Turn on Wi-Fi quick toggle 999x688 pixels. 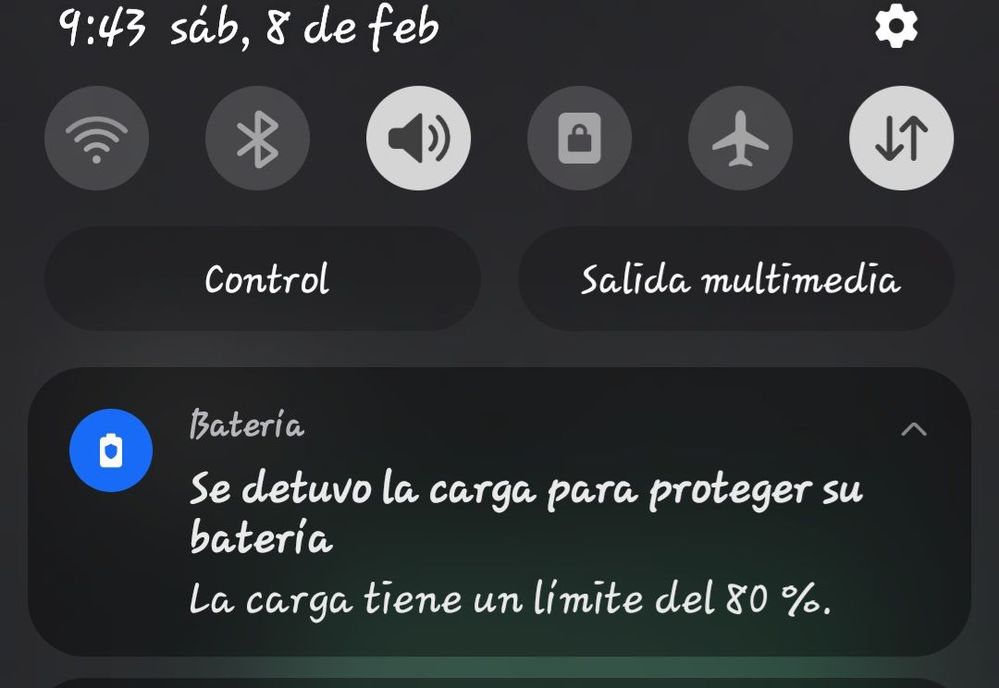(97, 138)
